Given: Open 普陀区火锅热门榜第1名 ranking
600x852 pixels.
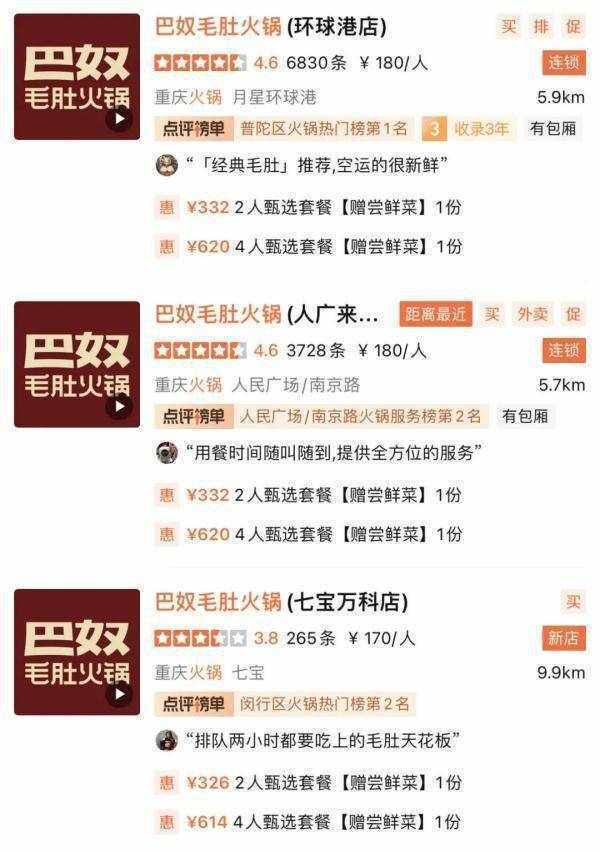Looking at the screenshot, I should [325, 128].
